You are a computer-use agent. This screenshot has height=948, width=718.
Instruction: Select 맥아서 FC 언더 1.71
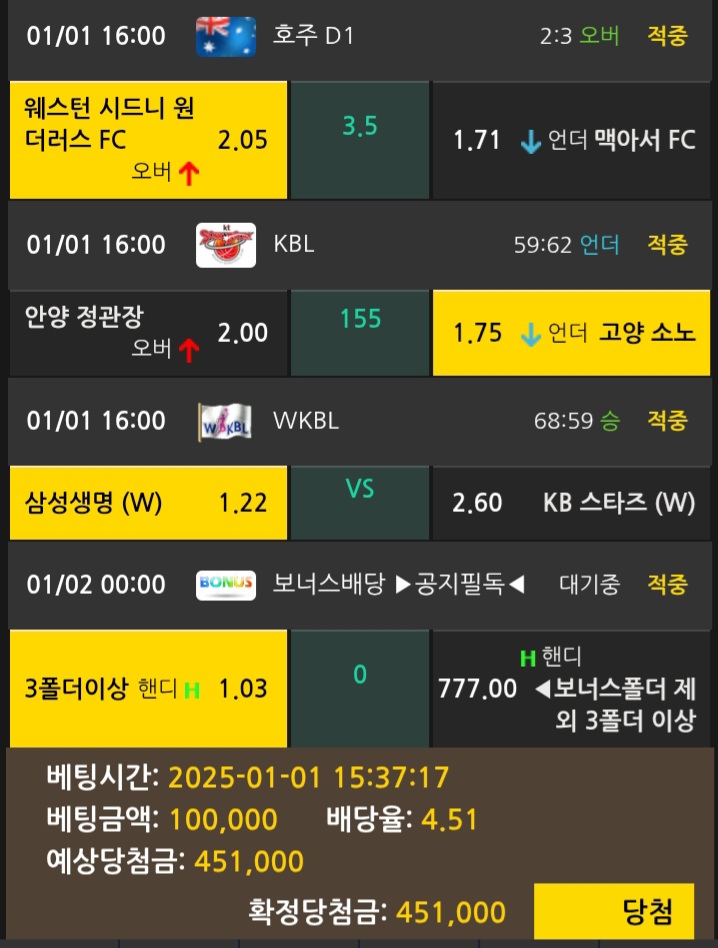pyautogui.click(x=574, y=140)
